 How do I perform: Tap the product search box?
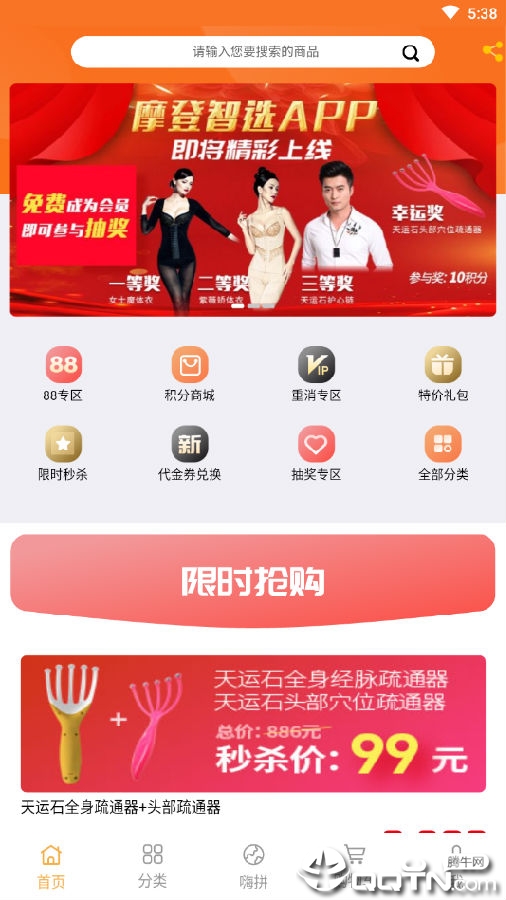point(252,52)
